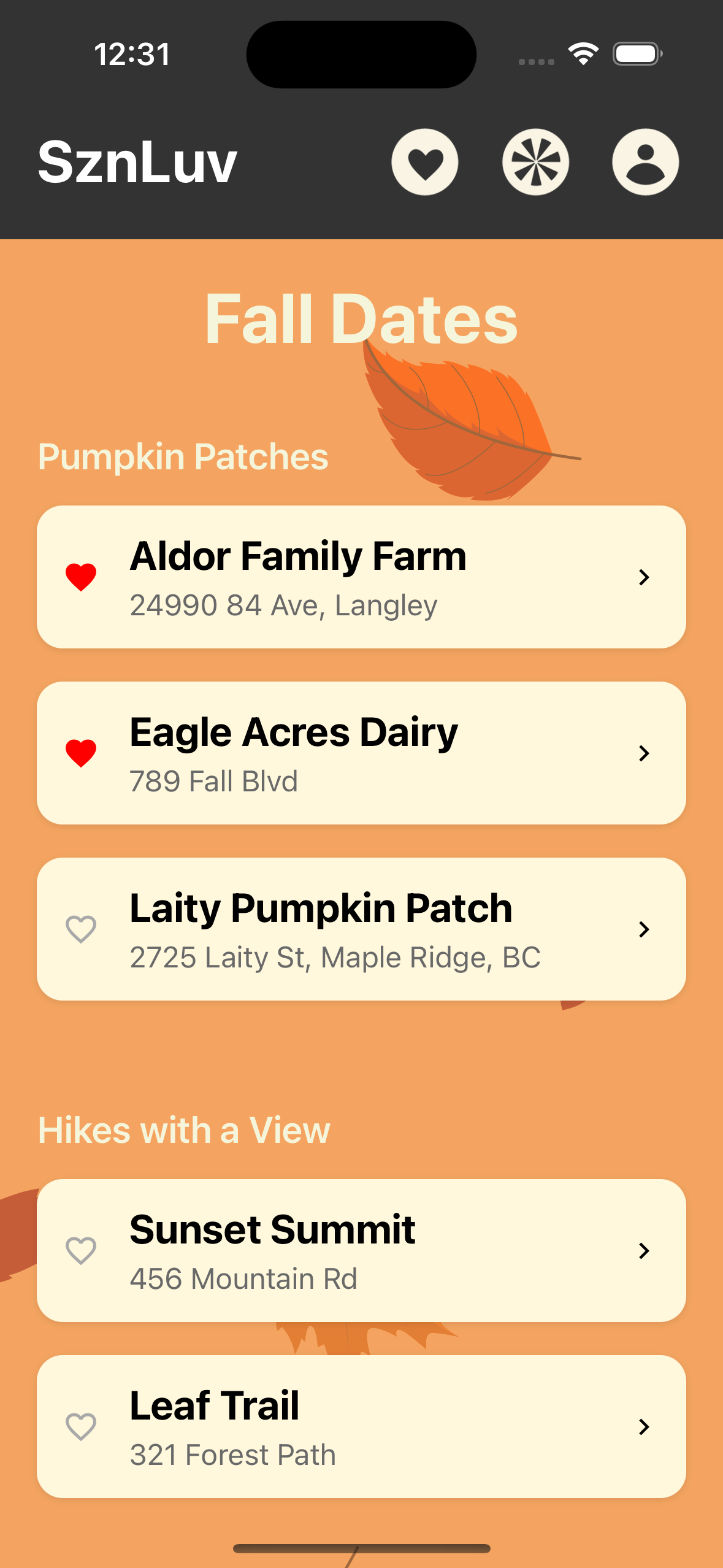Tap the pinwheel seasons icon in header
The image size is (723, 1568).
tap(537, 161)
